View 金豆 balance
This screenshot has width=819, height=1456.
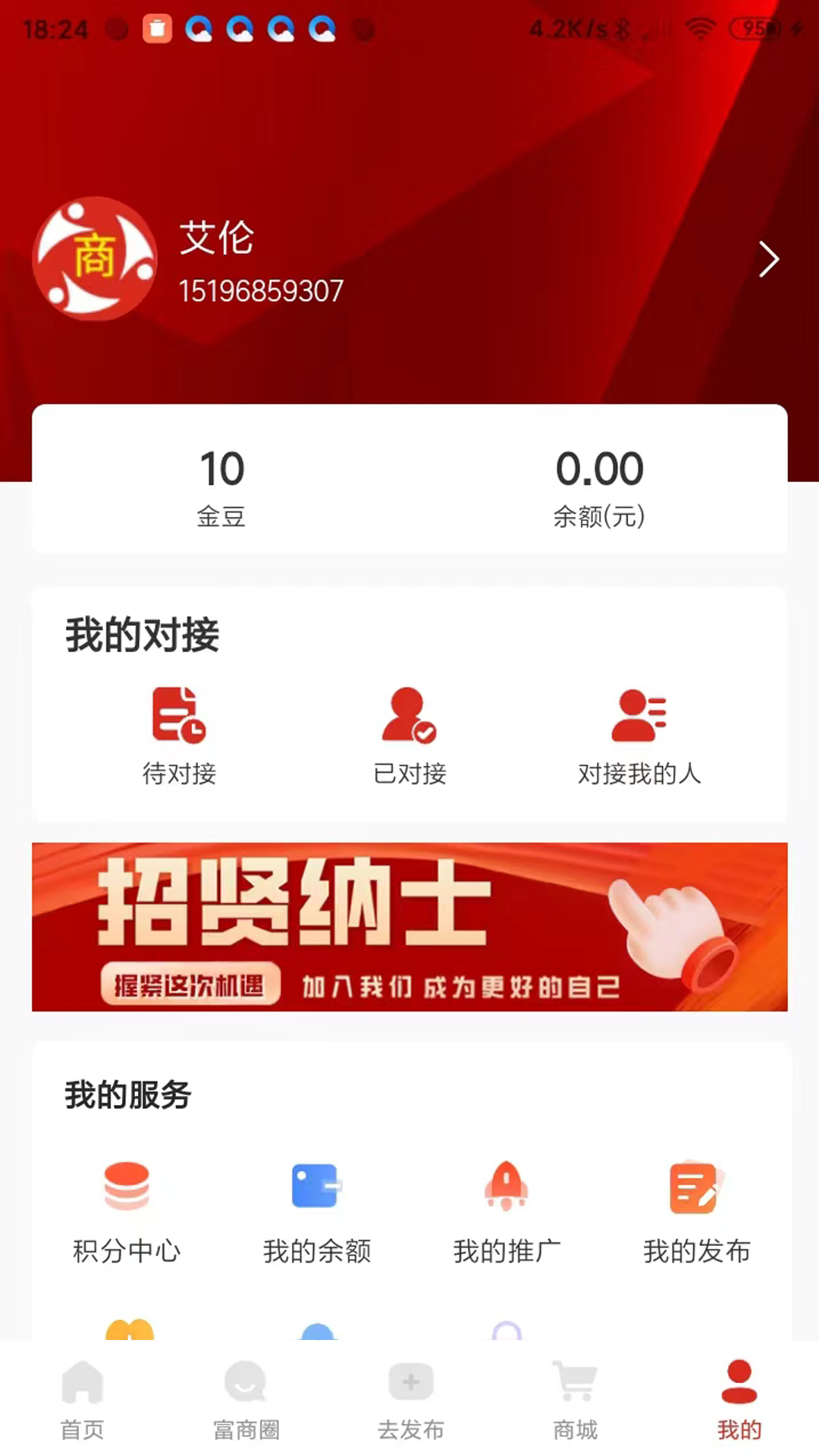pyautogui.click(x=221, y=486)
